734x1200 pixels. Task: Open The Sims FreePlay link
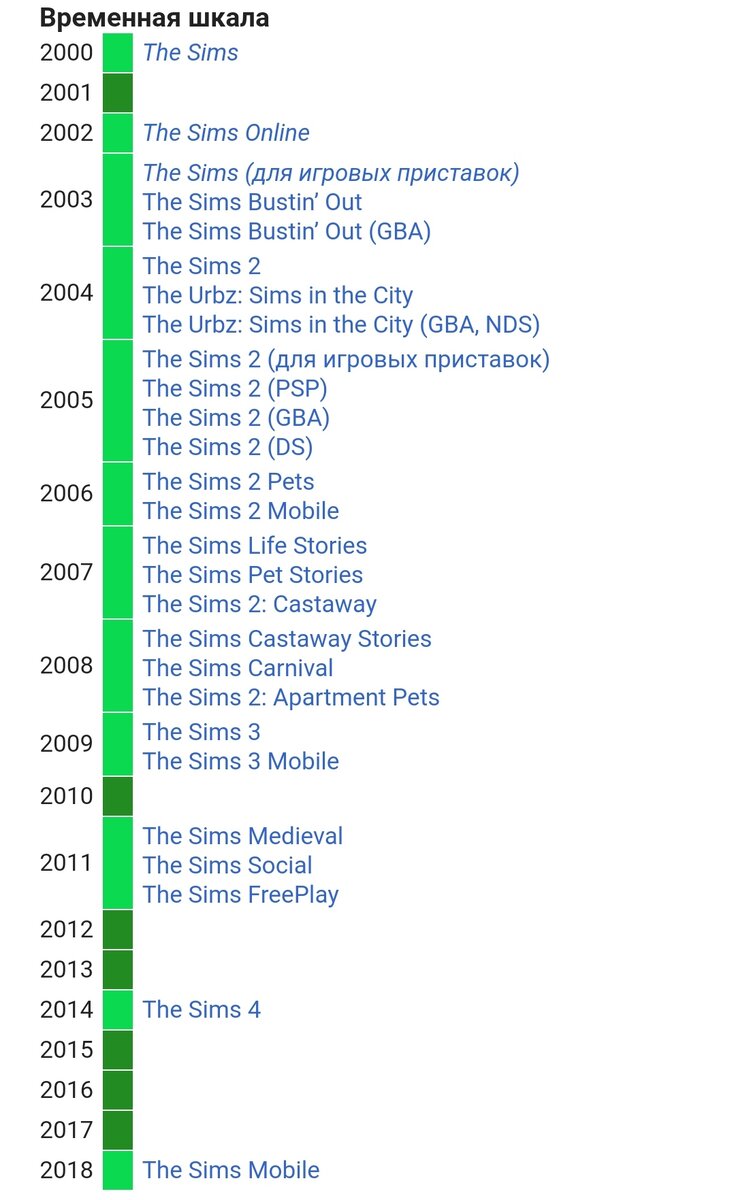pos(241,895)
